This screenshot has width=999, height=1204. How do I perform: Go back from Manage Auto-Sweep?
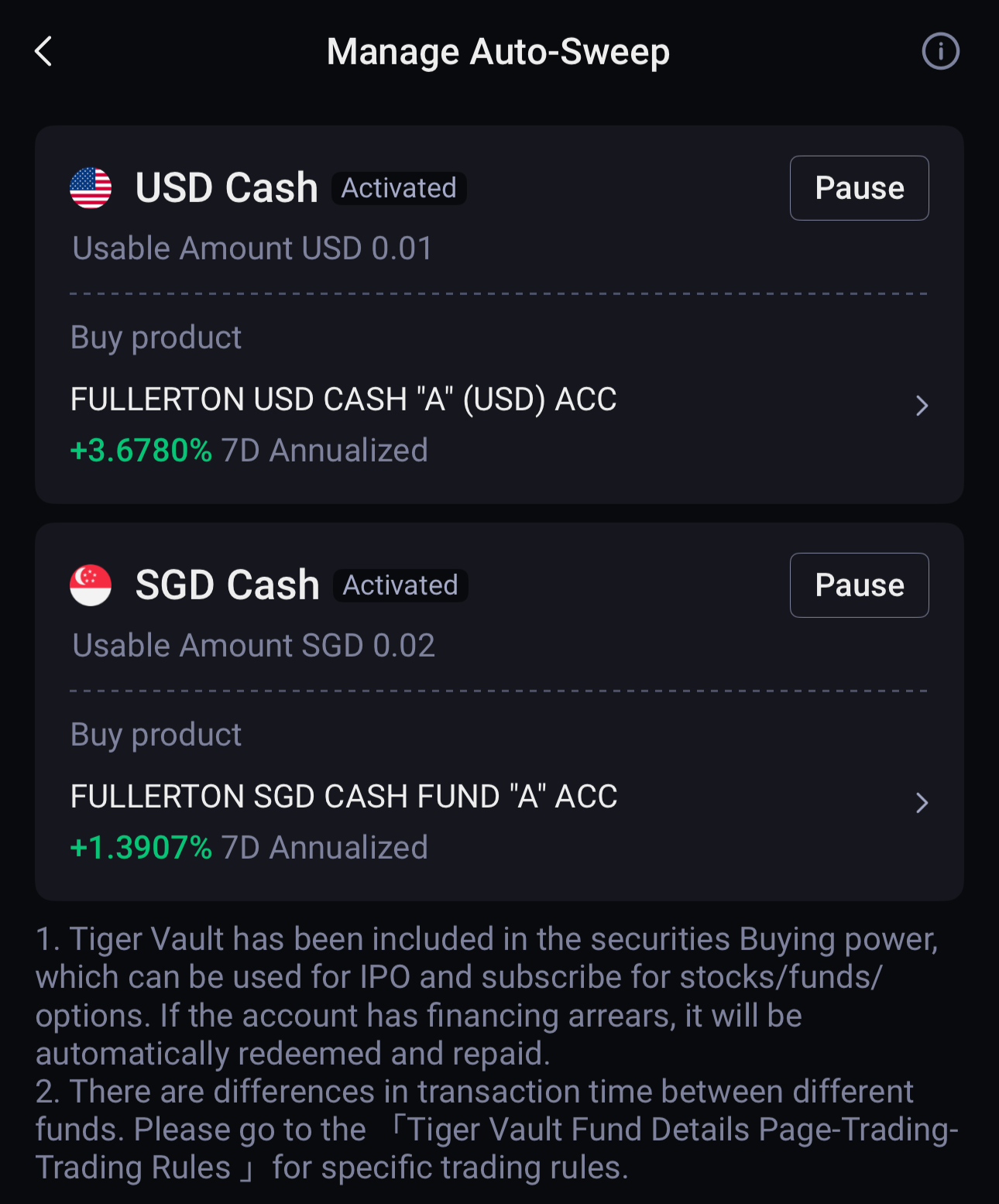click(44, 52)
